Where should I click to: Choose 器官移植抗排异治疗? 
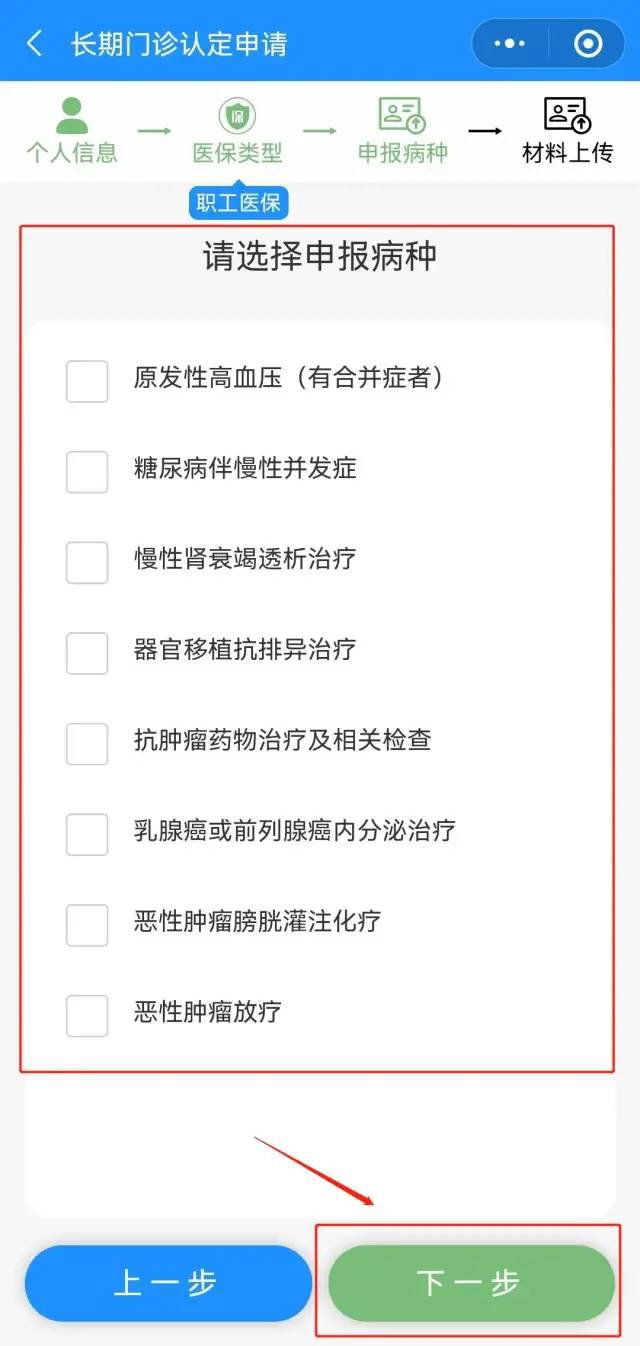coord(87,653)
